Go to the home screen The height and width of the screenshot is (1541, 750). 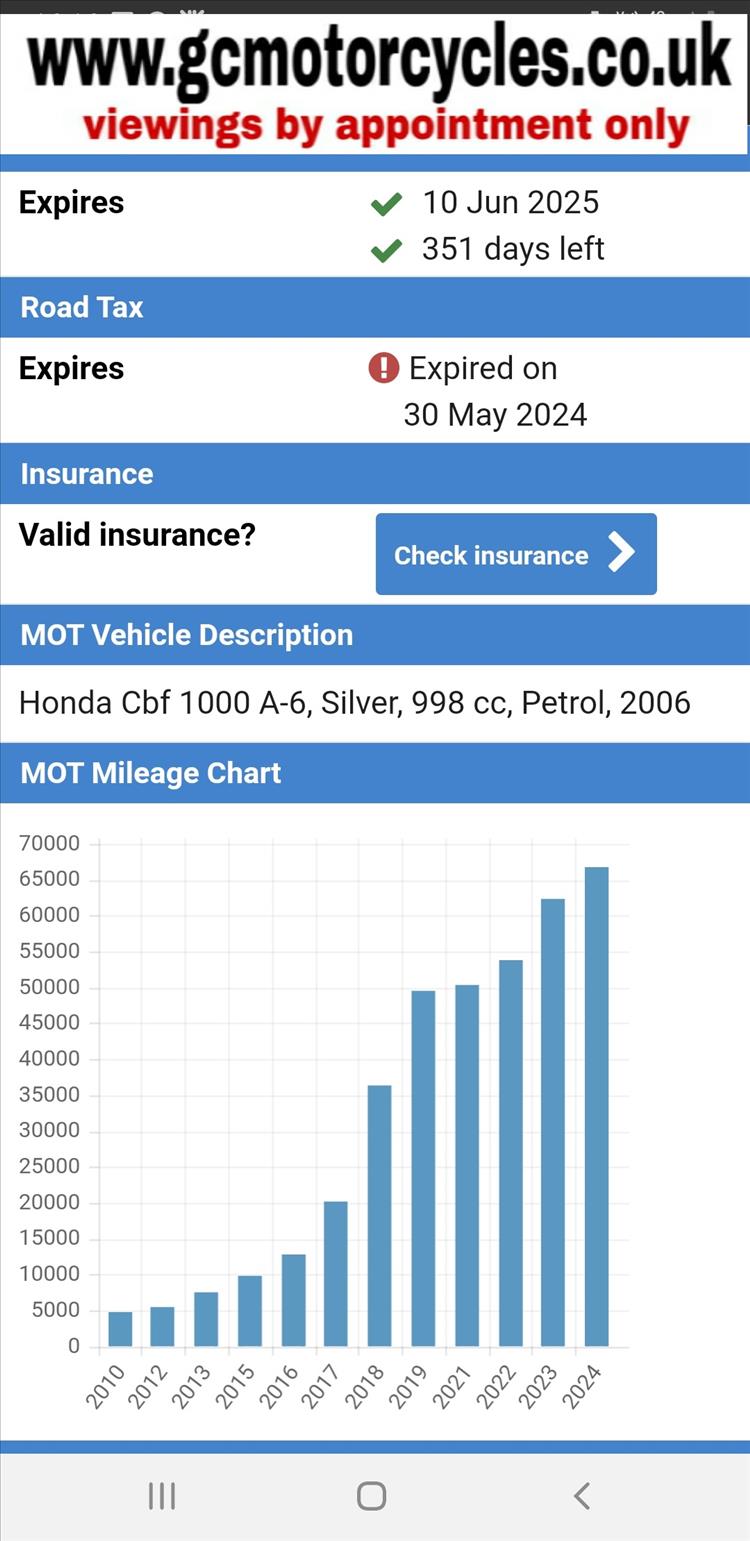tap(372, 1496)
